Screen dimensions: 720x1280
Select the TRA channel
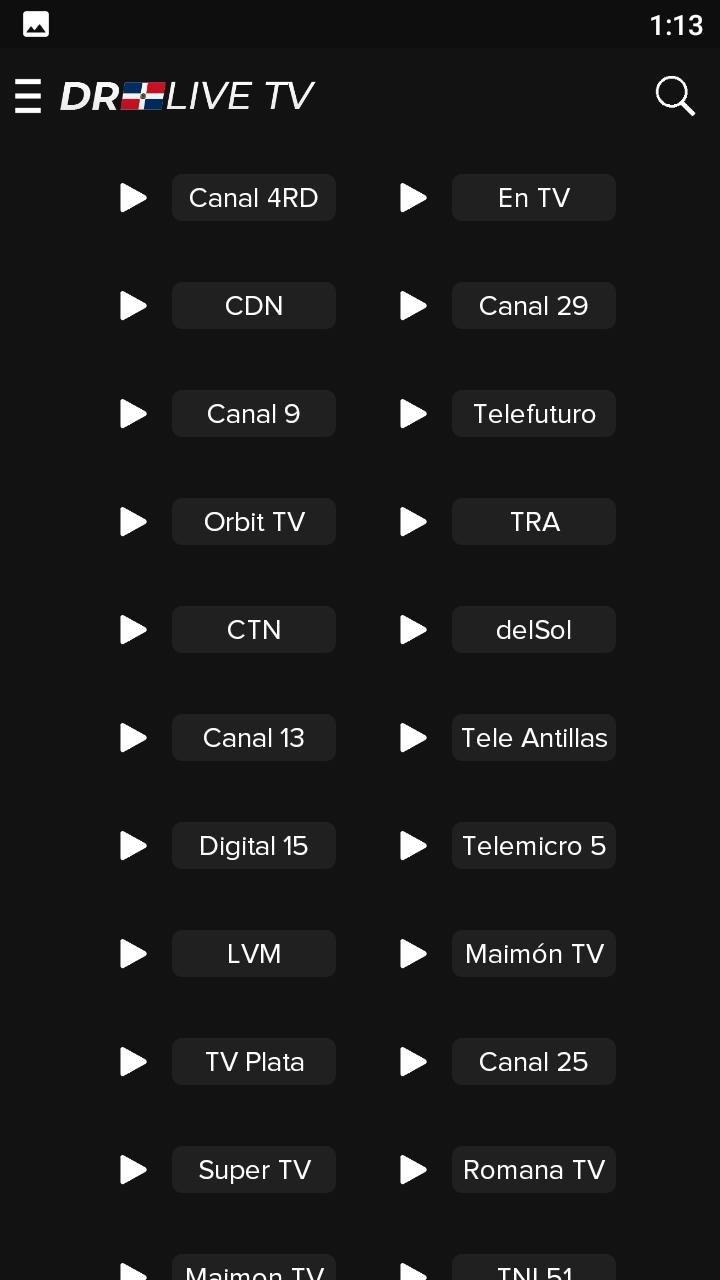pos(533,522)
